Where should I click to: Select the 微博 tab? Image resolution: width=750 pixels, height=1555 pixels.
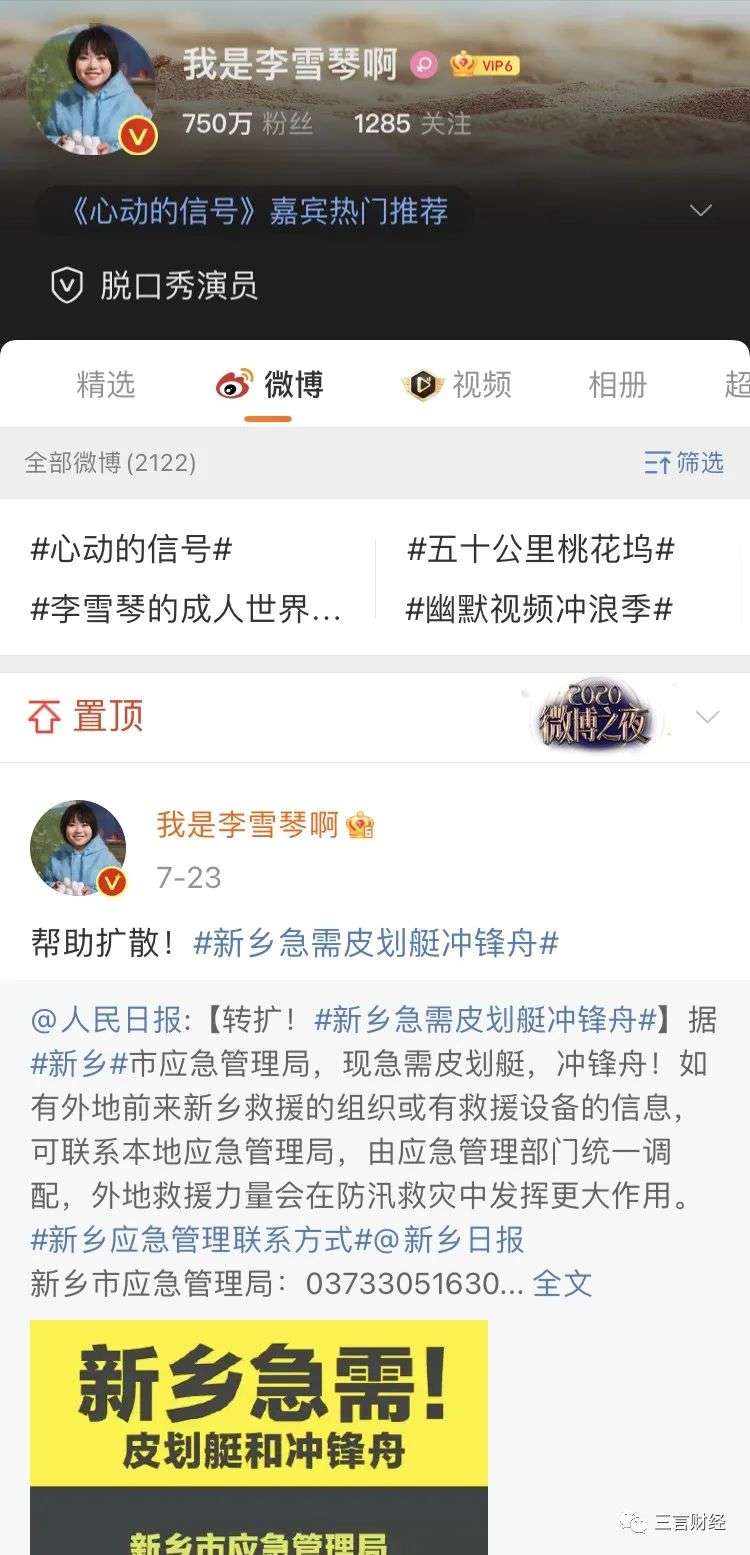(270, 385)
